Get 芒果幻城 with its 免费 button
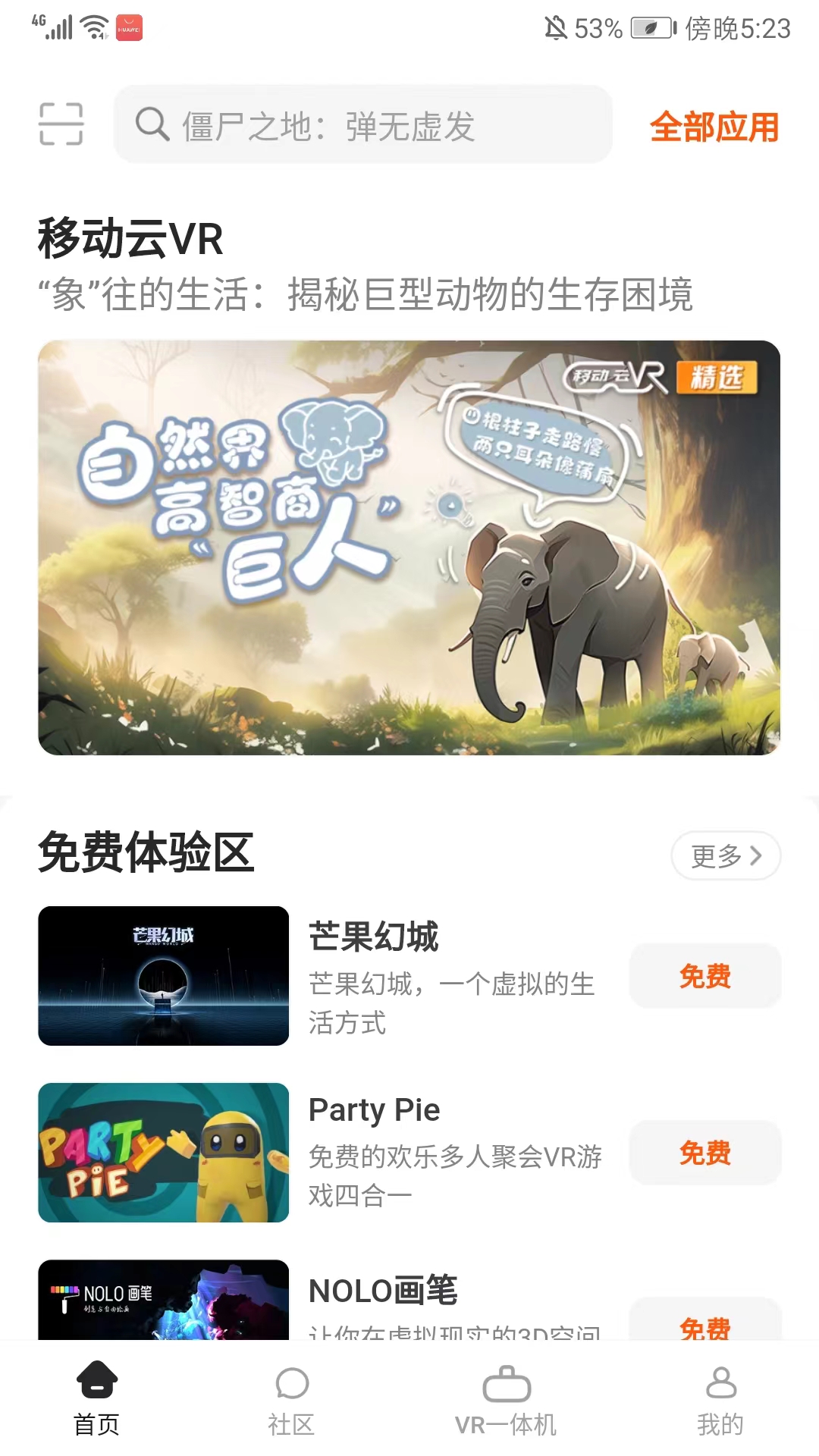Screen dimensions: 819x1456 coord(704,976)
